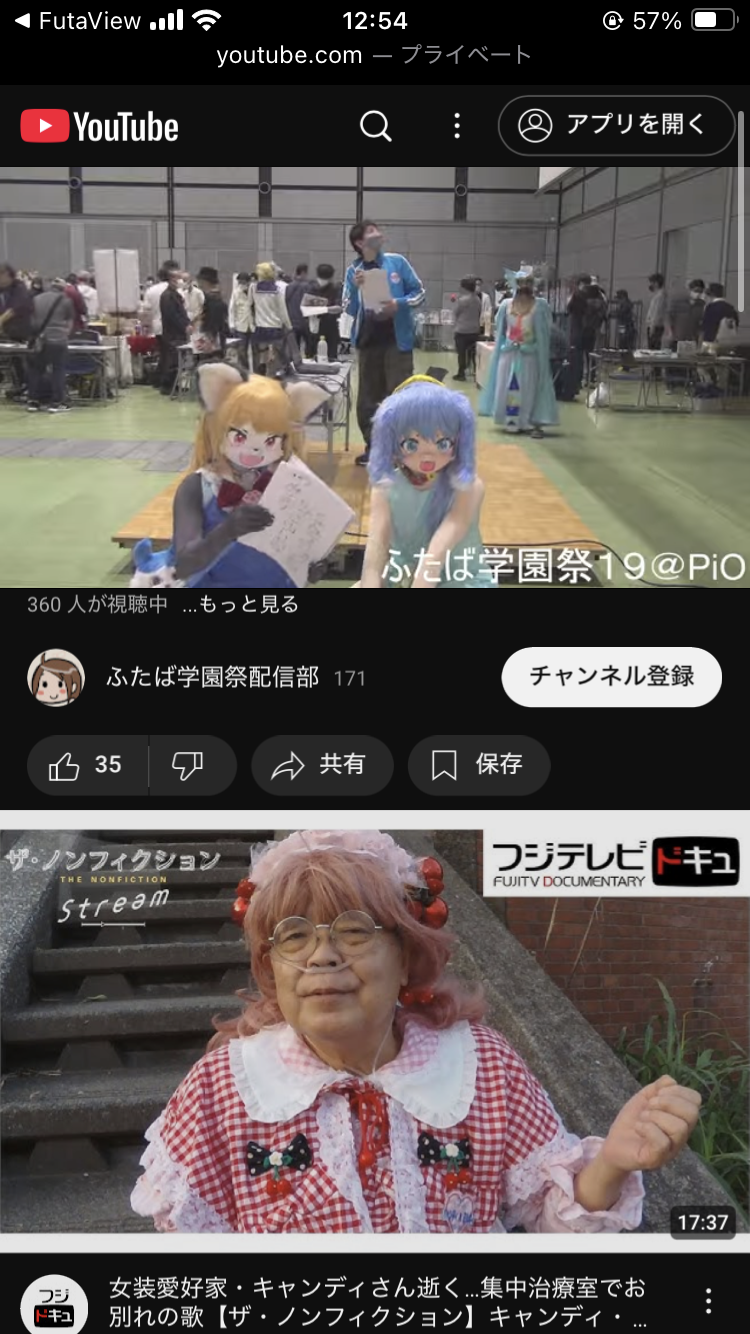750x1334 pixels.
Task: Open options menu for キャンディさん video
Action: pyautogui.click(x=708, y=1300)
